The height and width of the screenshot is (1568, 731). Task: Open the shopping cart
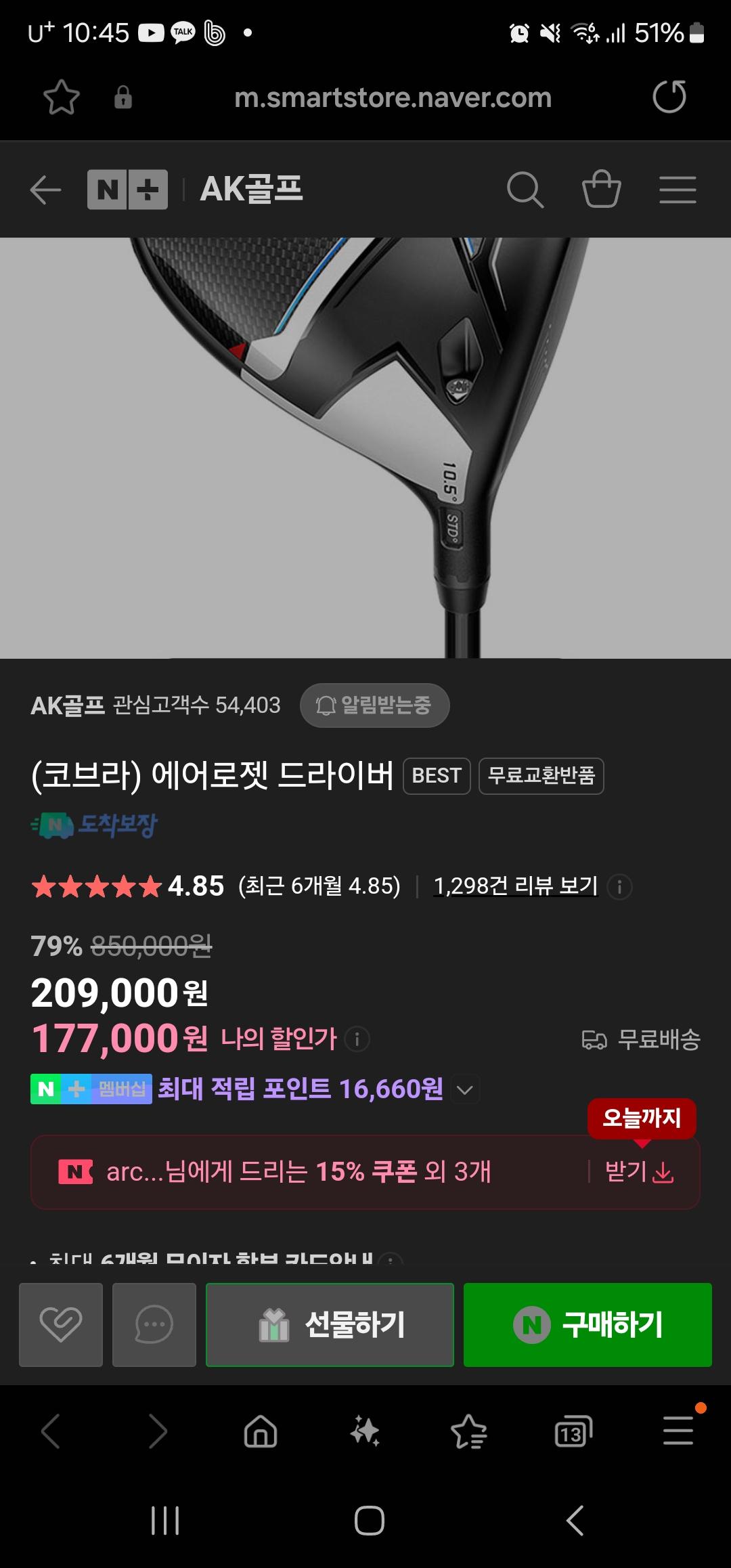tap(601, 189)
